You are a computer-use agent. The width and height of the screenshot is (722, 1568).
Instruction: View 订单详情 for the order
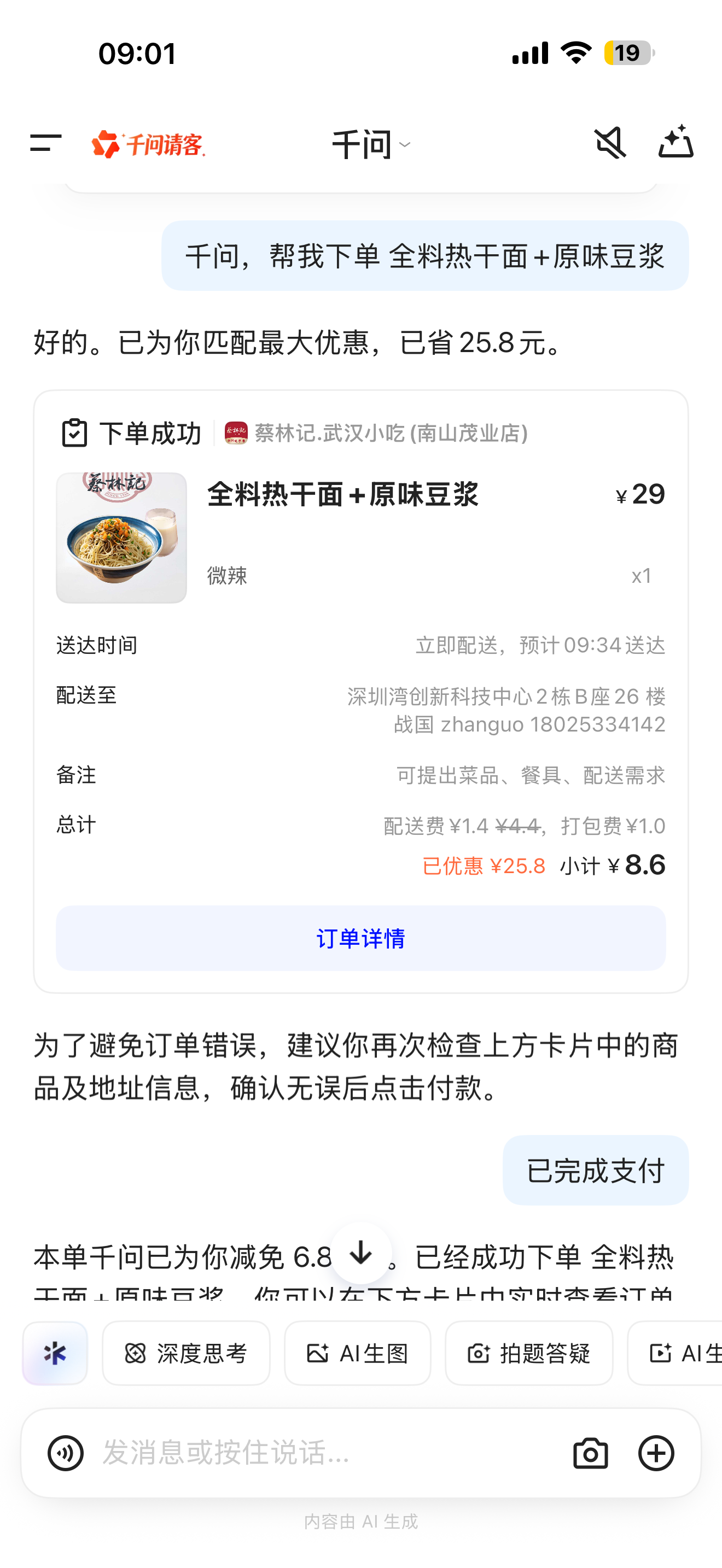click(360, 938)
